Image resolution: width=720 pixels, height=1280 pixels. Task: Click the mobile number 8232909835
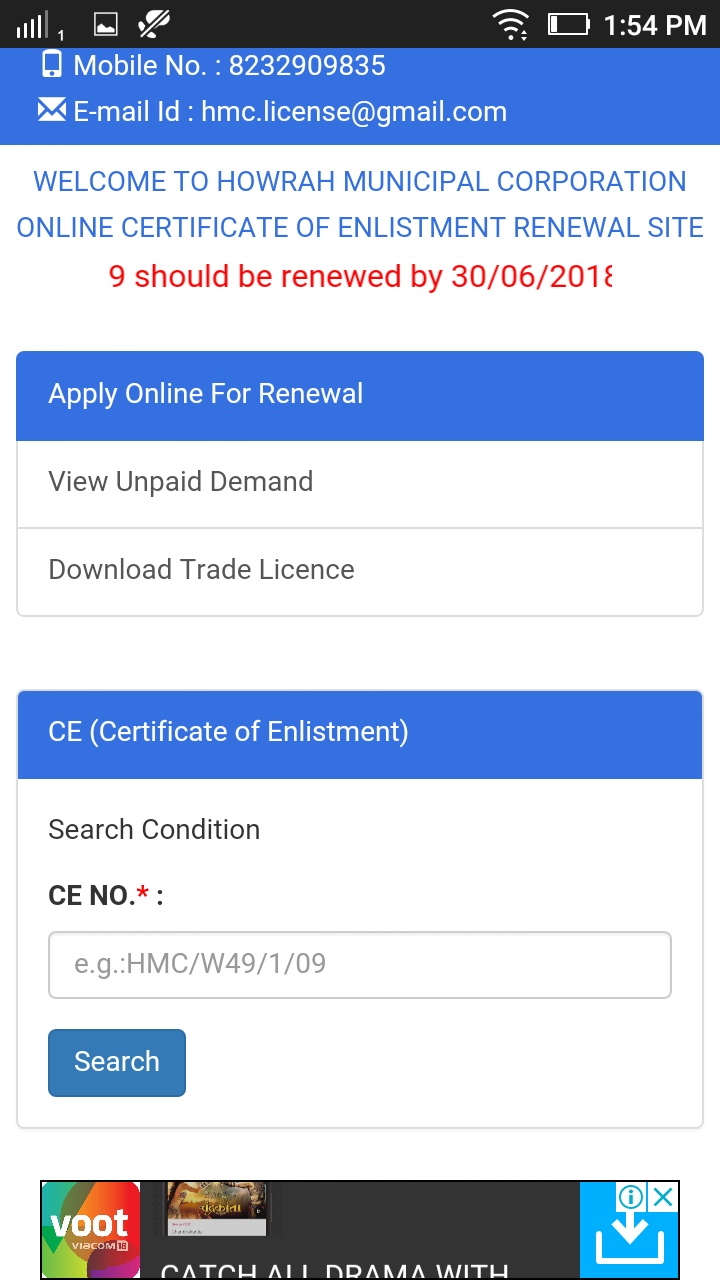coord(306,65)
